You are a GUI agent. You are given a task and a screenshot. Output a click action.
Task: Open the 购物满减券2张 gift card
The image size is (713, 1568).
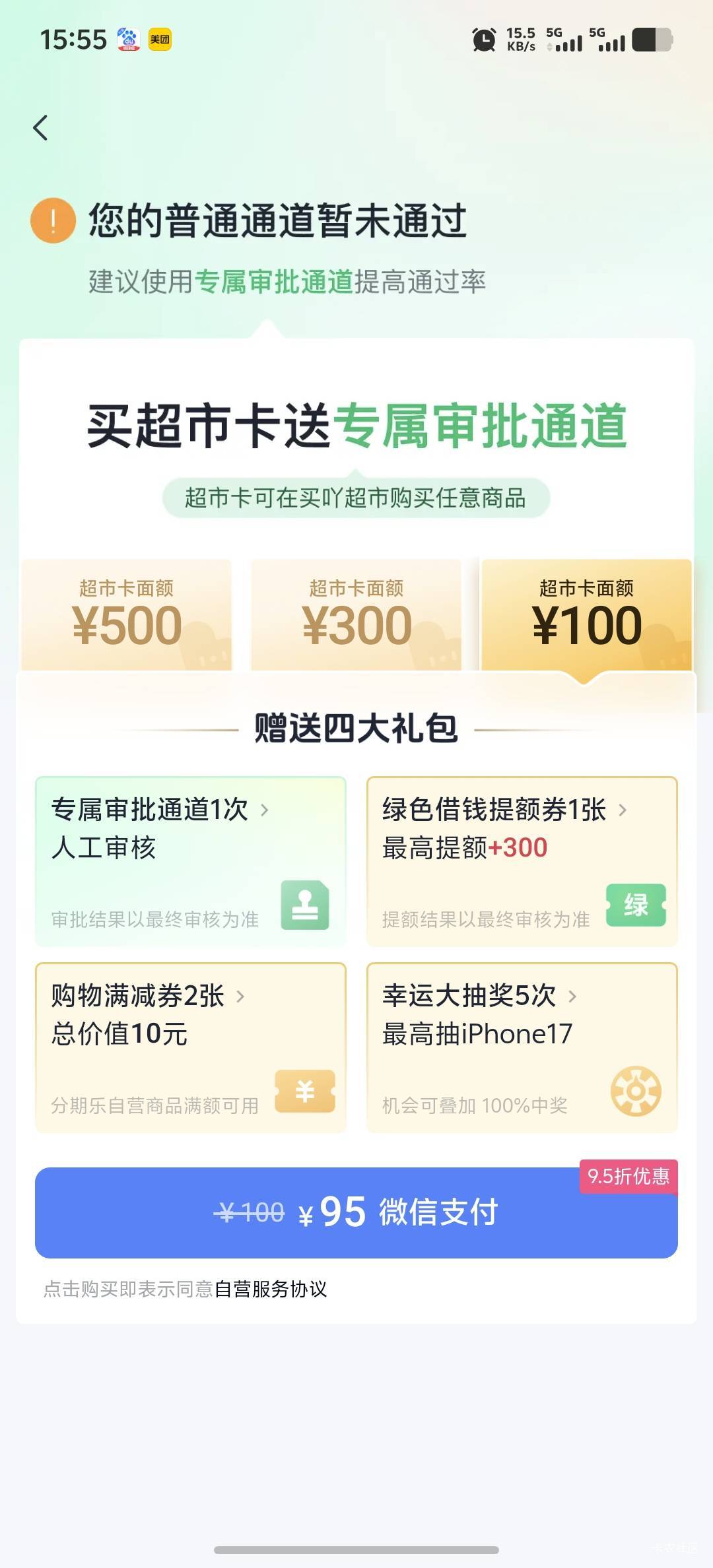coord(191,1048)
